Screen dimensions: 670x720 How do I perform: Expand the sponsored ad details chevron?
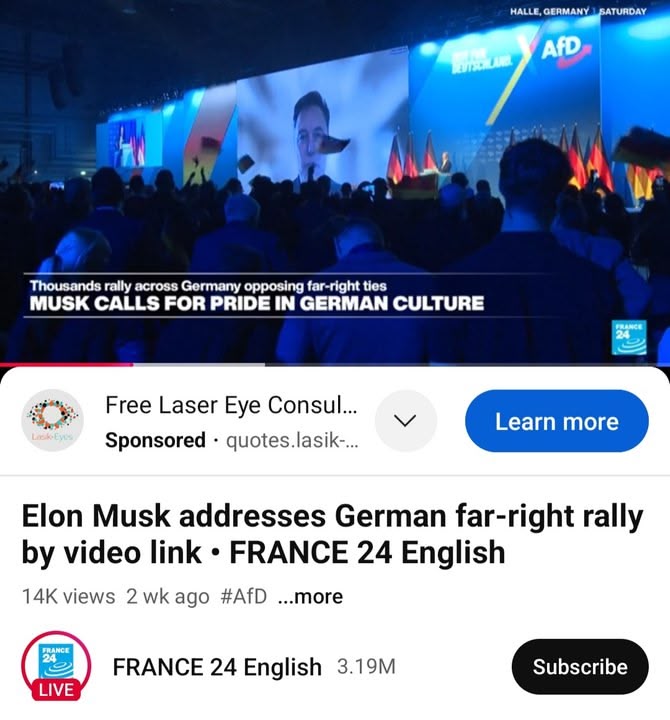(x=406, y=421)
